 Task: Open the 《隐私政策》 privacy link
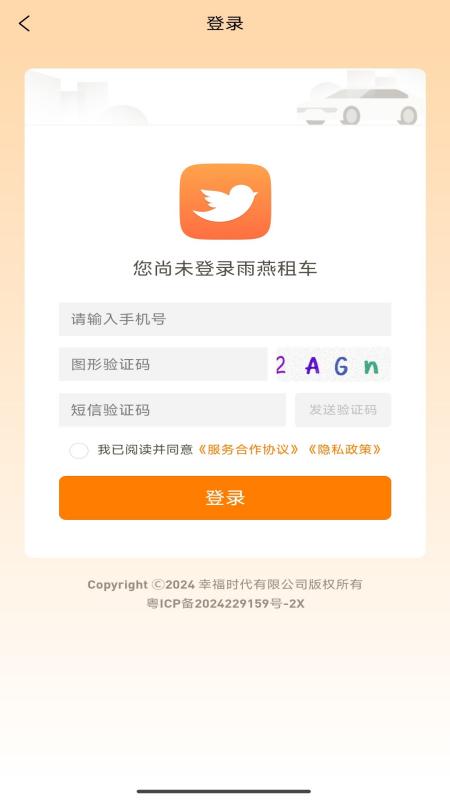pyautogui.click(x=344, y=449)
